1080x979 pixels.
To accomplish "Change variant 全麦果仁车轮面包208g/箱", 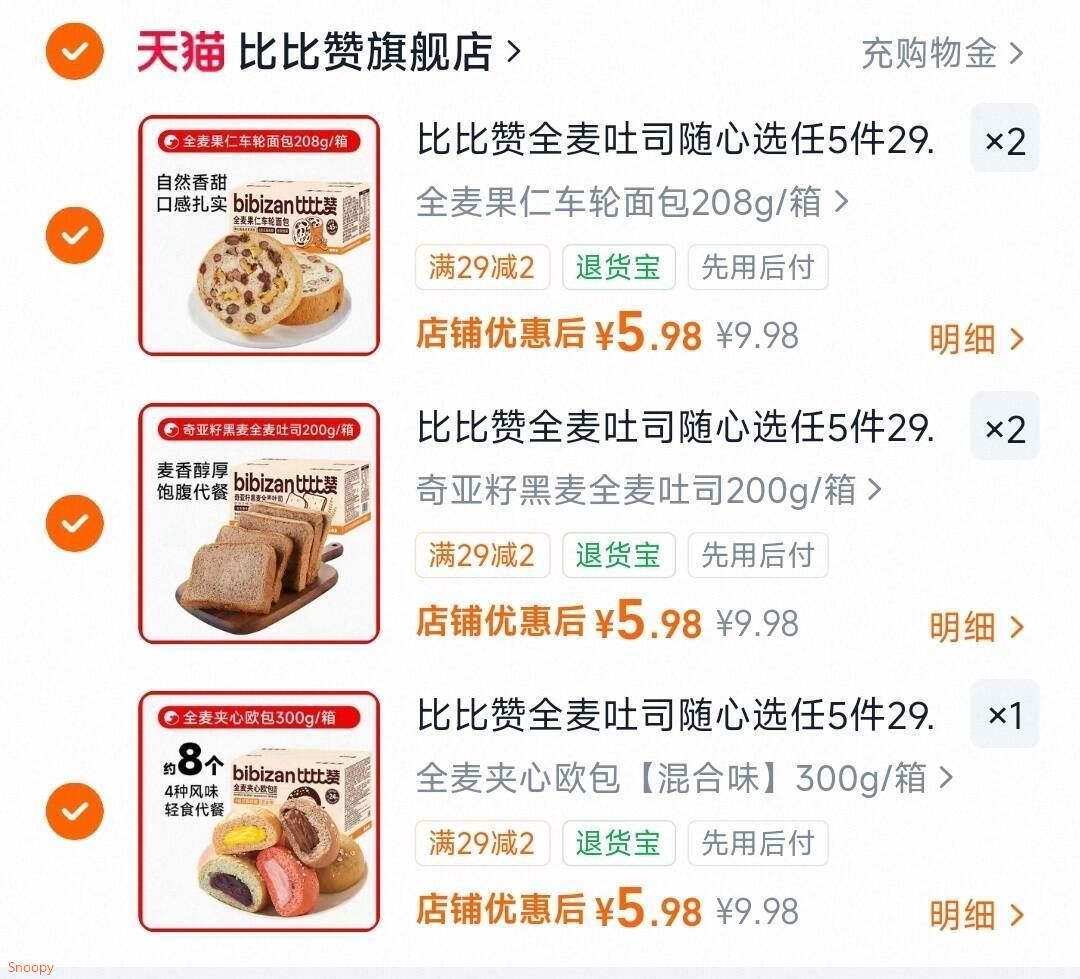I will click(632, 202).
